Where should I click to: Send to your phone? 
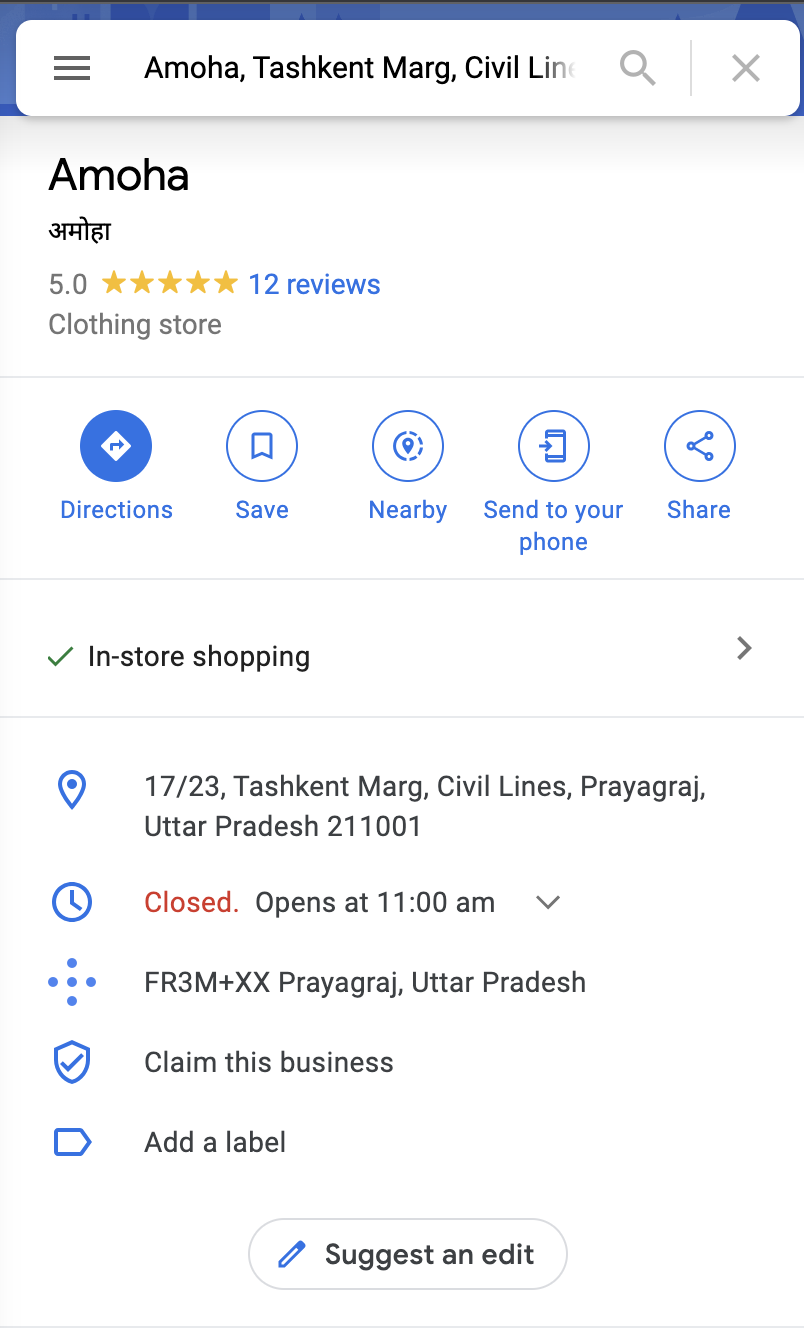tap(553, 447)
